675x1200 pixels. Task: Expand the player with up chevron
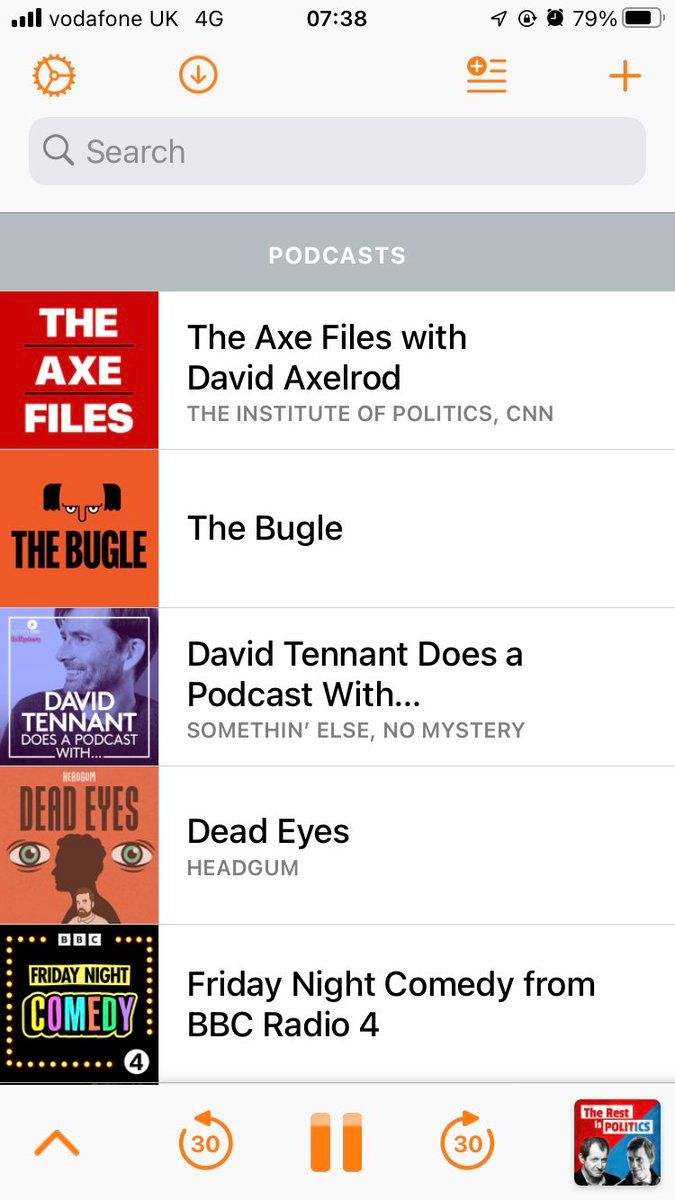point(57,1141)
